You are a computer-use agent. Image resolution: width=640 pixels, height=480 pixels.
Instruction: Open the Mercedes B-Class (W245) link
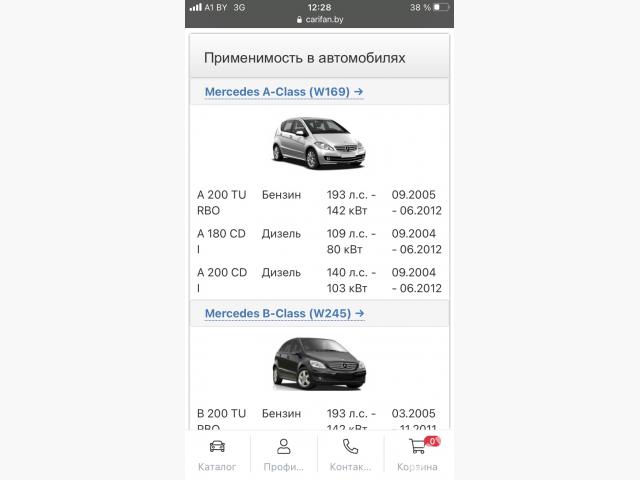pos(284,313)
